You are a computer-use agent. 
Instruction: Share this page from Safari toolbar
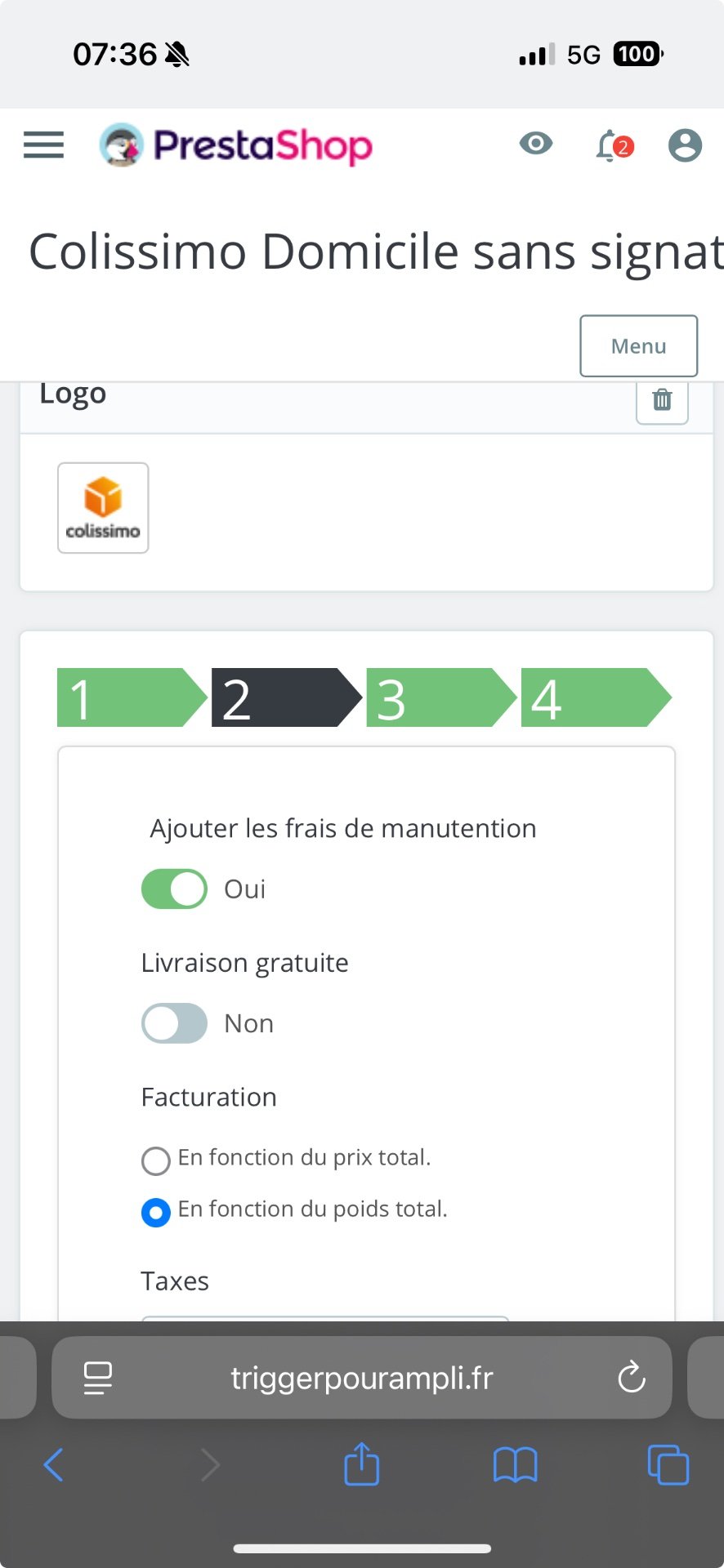point(362,1463)
